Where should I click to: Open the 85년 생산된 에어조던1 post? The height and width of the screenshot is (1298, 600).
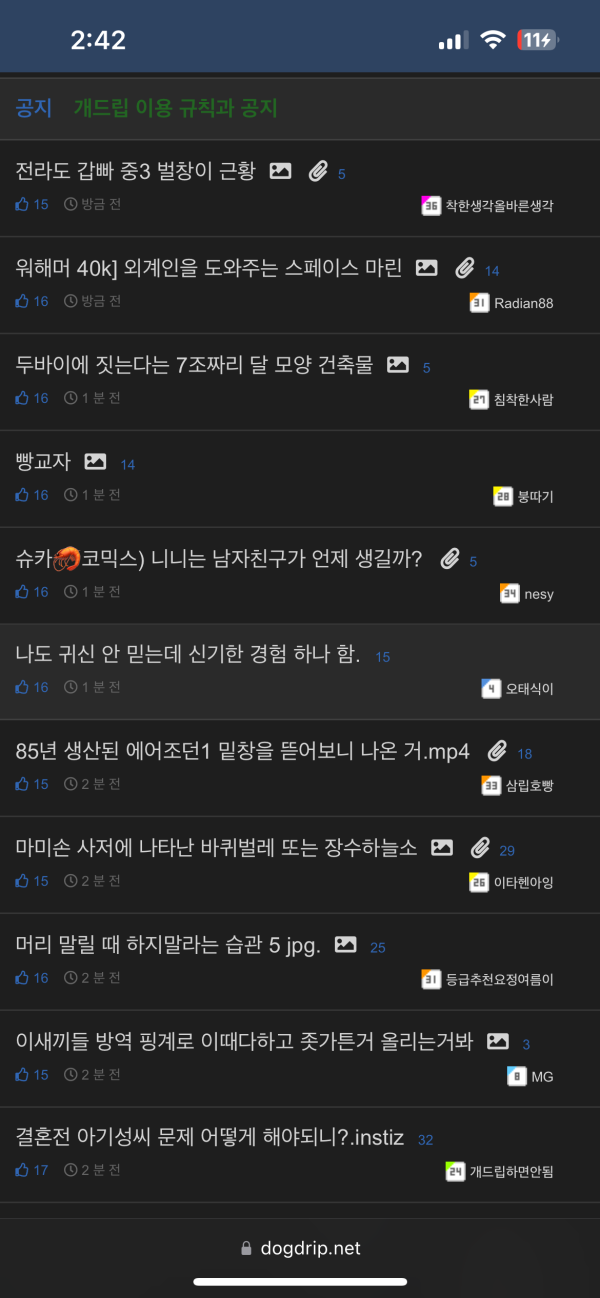click(x=242, y=752)
